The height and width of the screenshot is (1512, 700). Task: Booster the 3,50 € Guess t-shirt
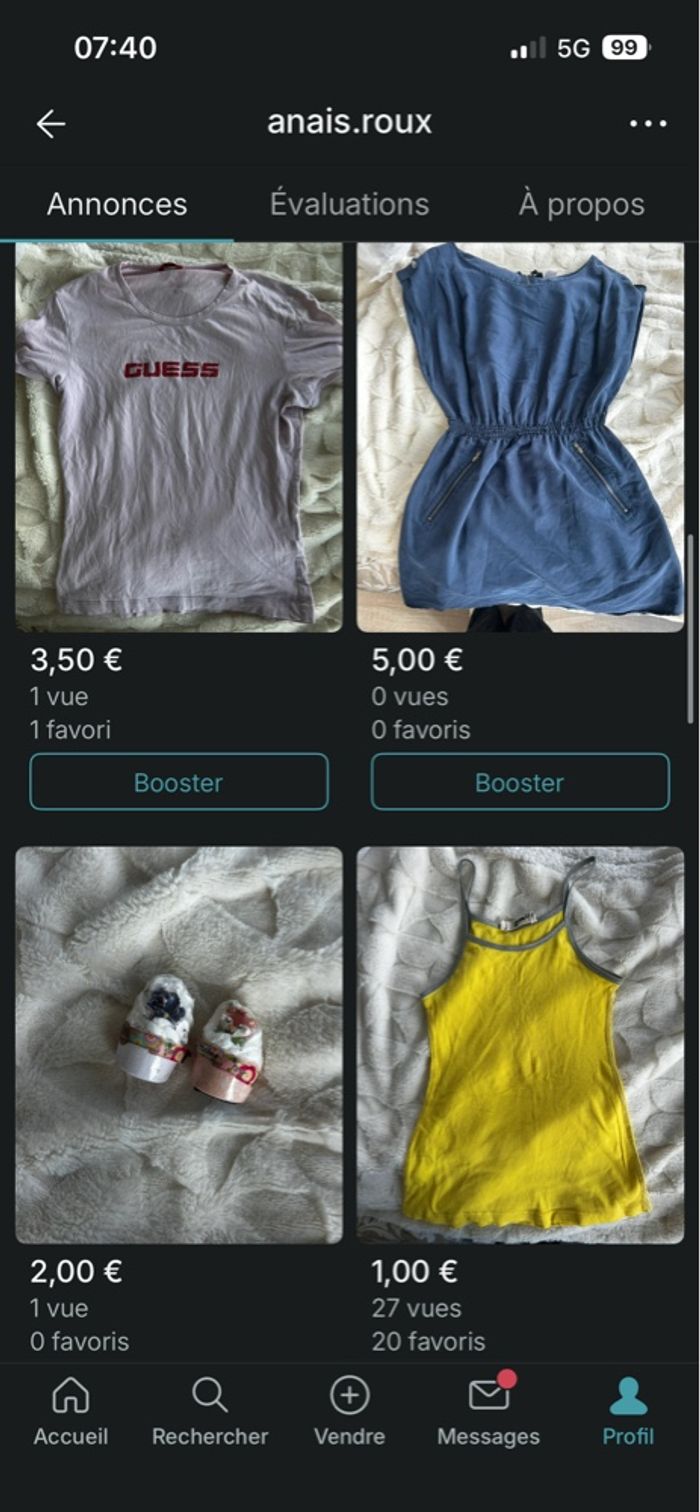[x=179, y=782]
